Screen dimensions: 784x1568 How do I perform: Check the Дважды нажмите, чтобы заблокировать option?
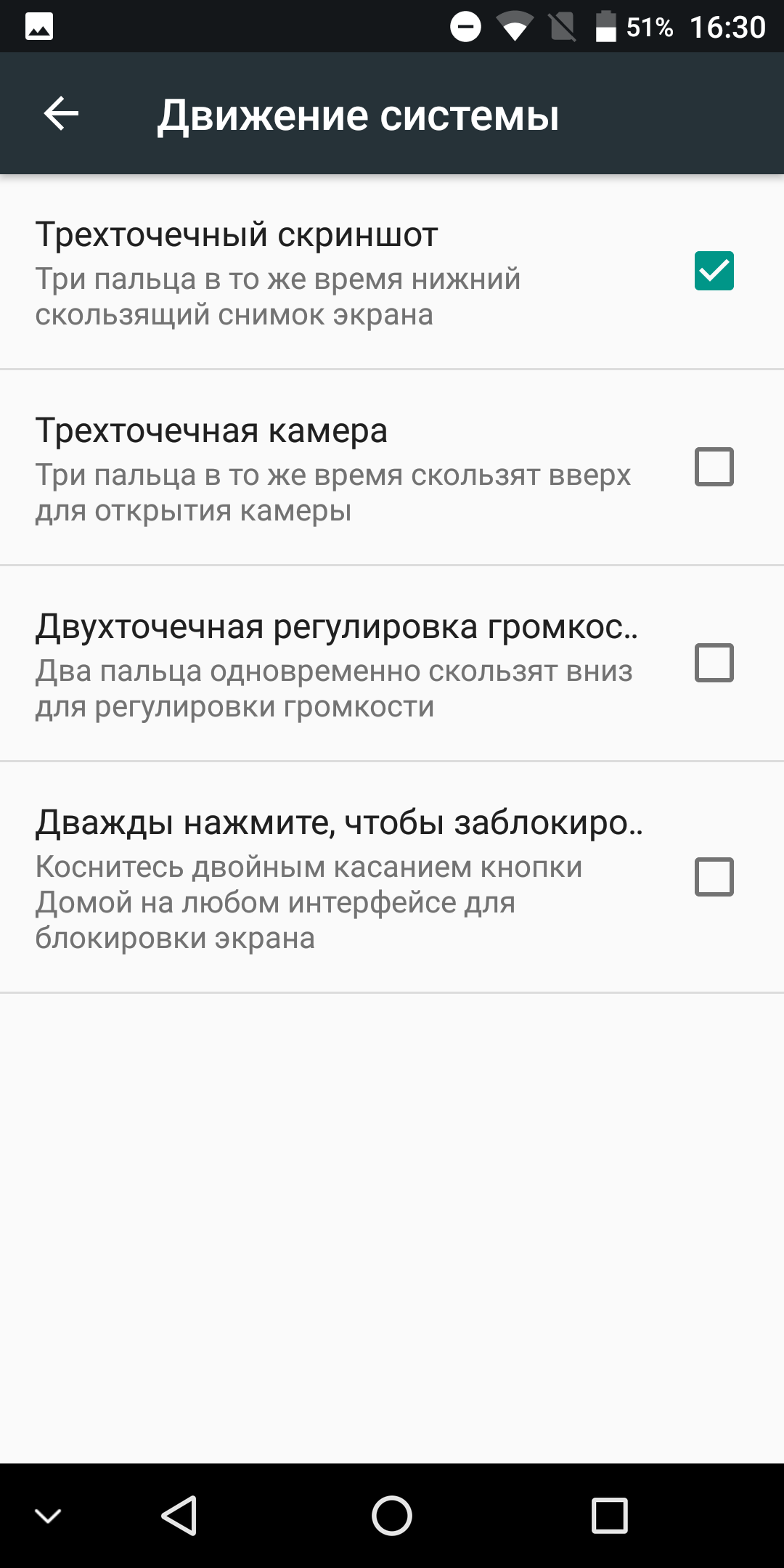(714, 877)
